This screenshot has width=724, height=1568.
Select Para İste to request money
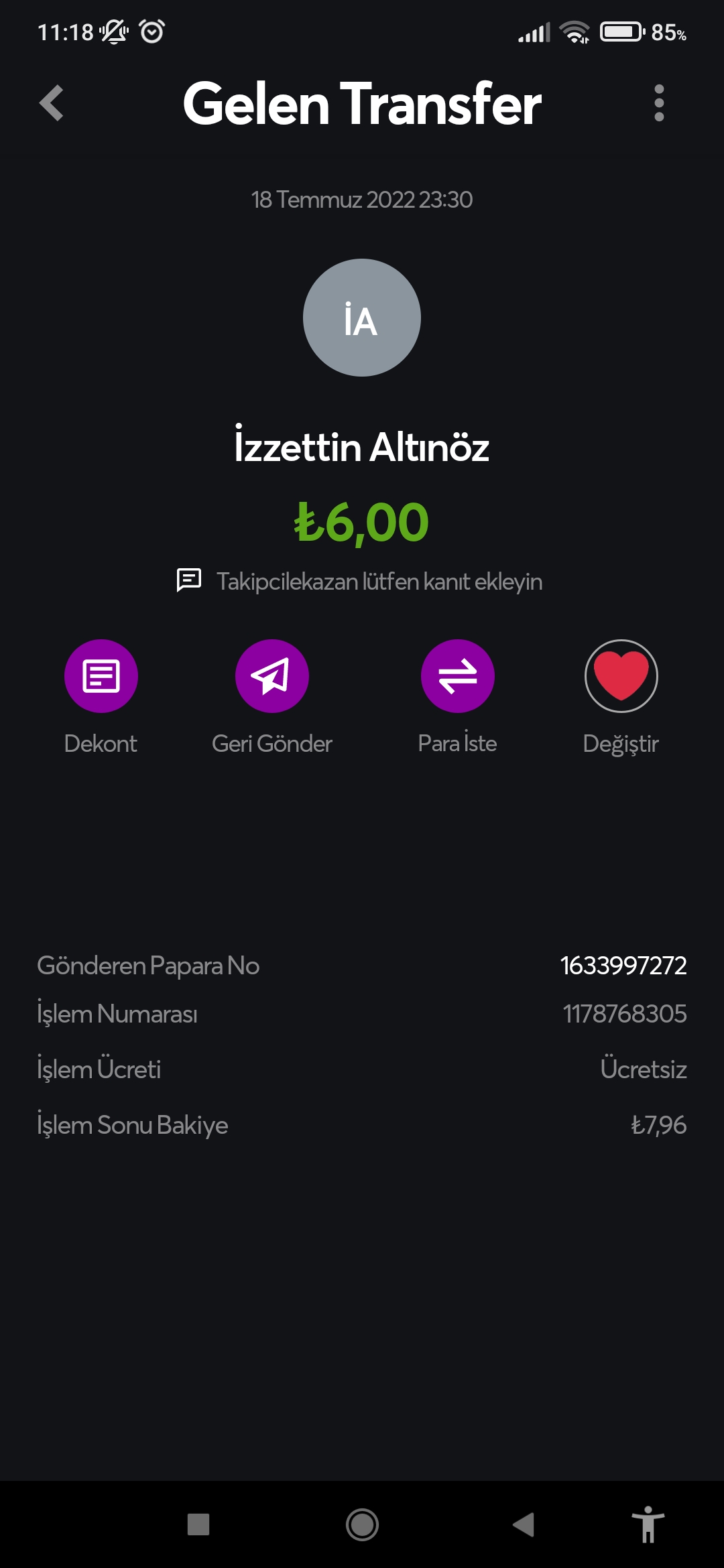pos(458,676)
